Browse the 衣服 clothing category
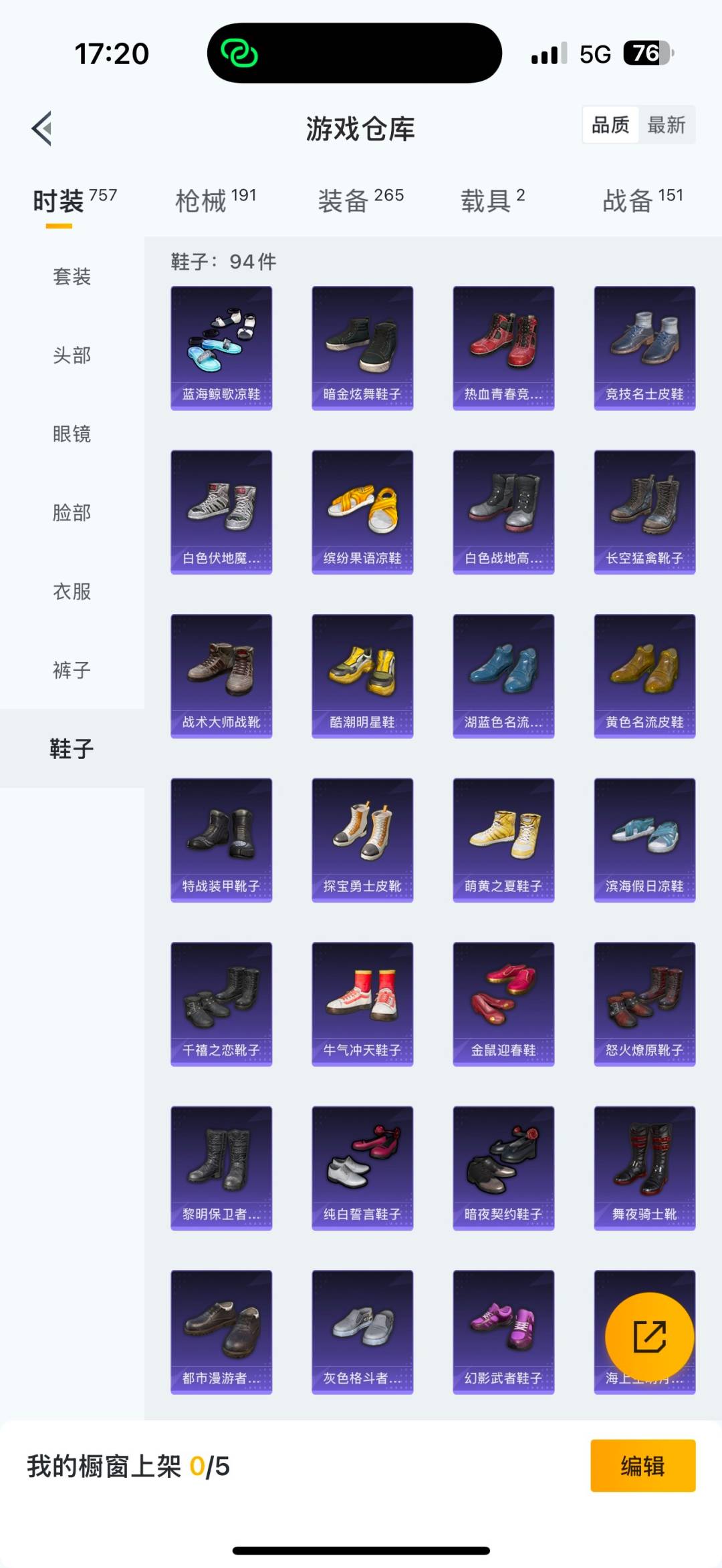 tap(72, 592)
